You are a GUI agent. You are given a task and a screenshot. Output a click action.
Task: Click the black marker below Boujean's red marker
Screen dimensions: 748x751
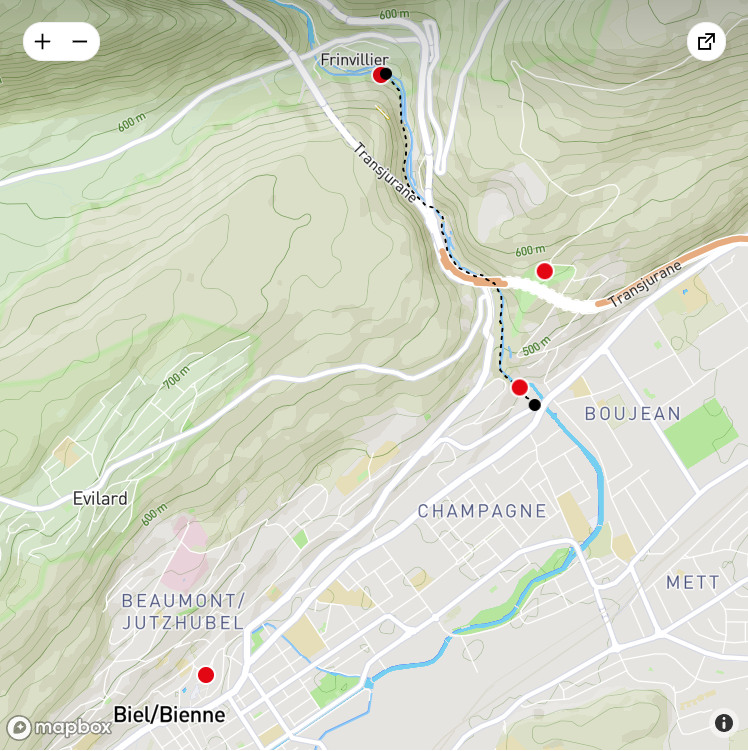coord(535,405)
